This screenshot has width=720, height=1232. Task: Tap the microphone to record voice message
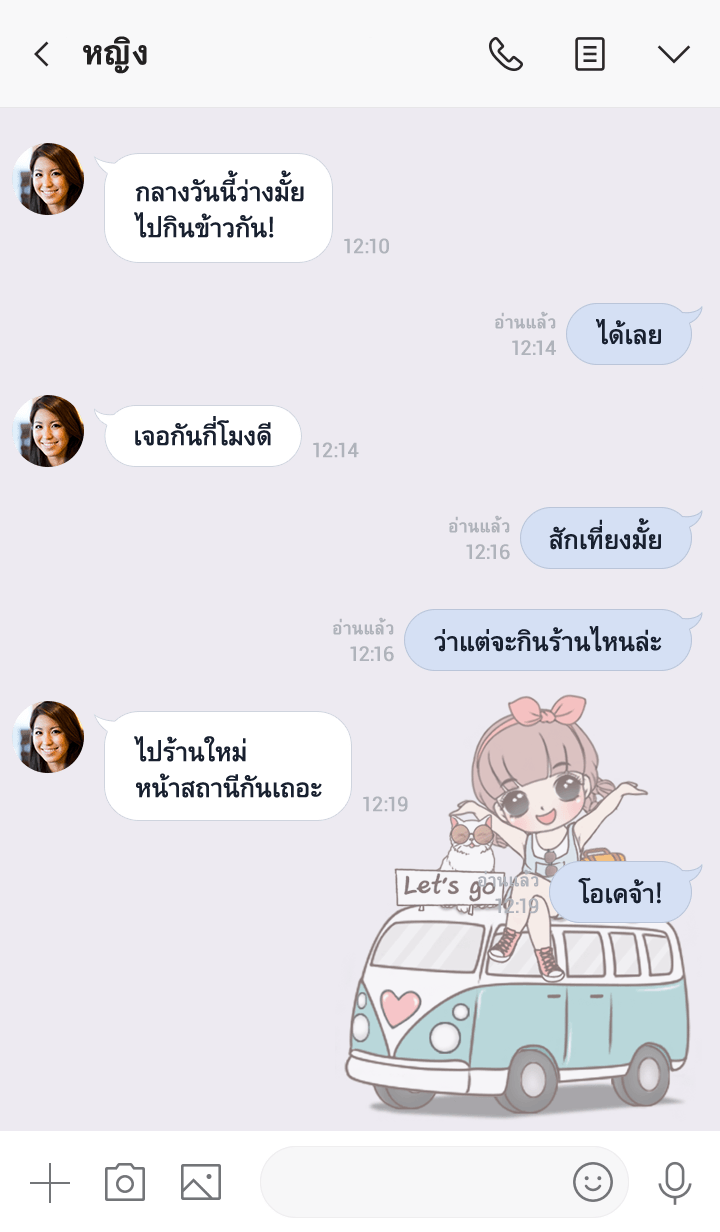point(675,1182)
